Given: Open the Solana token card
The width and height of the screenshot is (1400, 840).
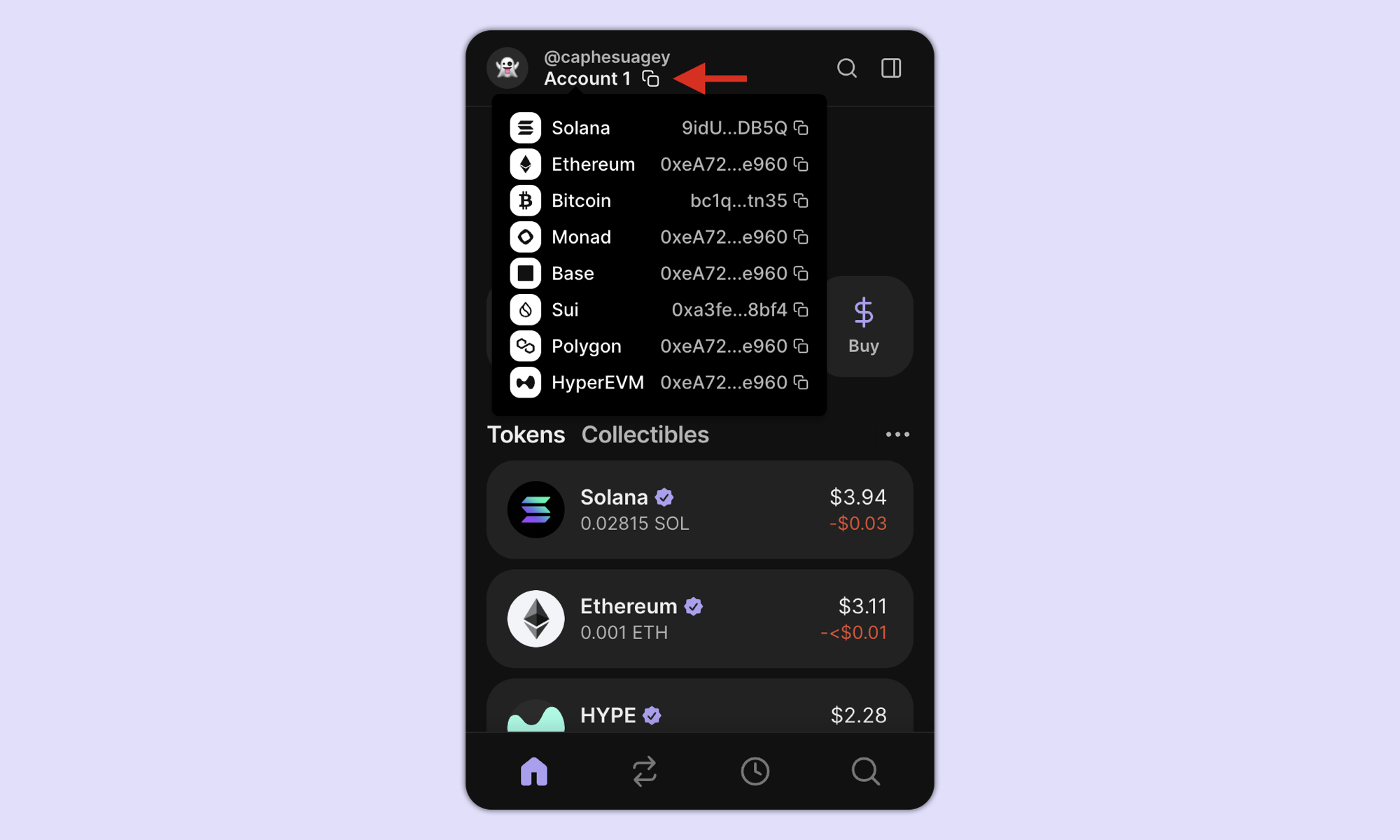Looking at the screenshot, I should (699, 510).
